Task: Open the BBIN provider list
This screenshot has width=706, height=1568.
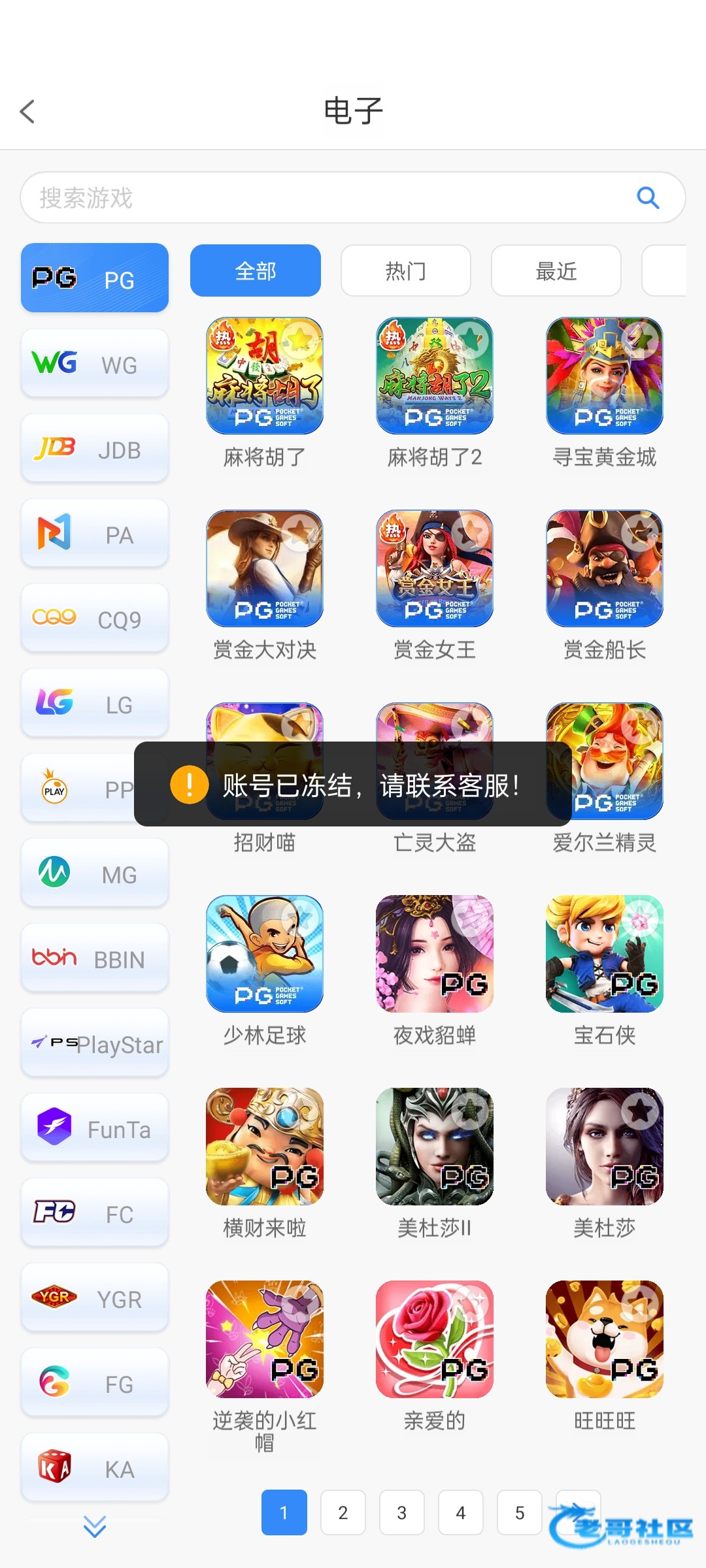Action: point(95,958)
